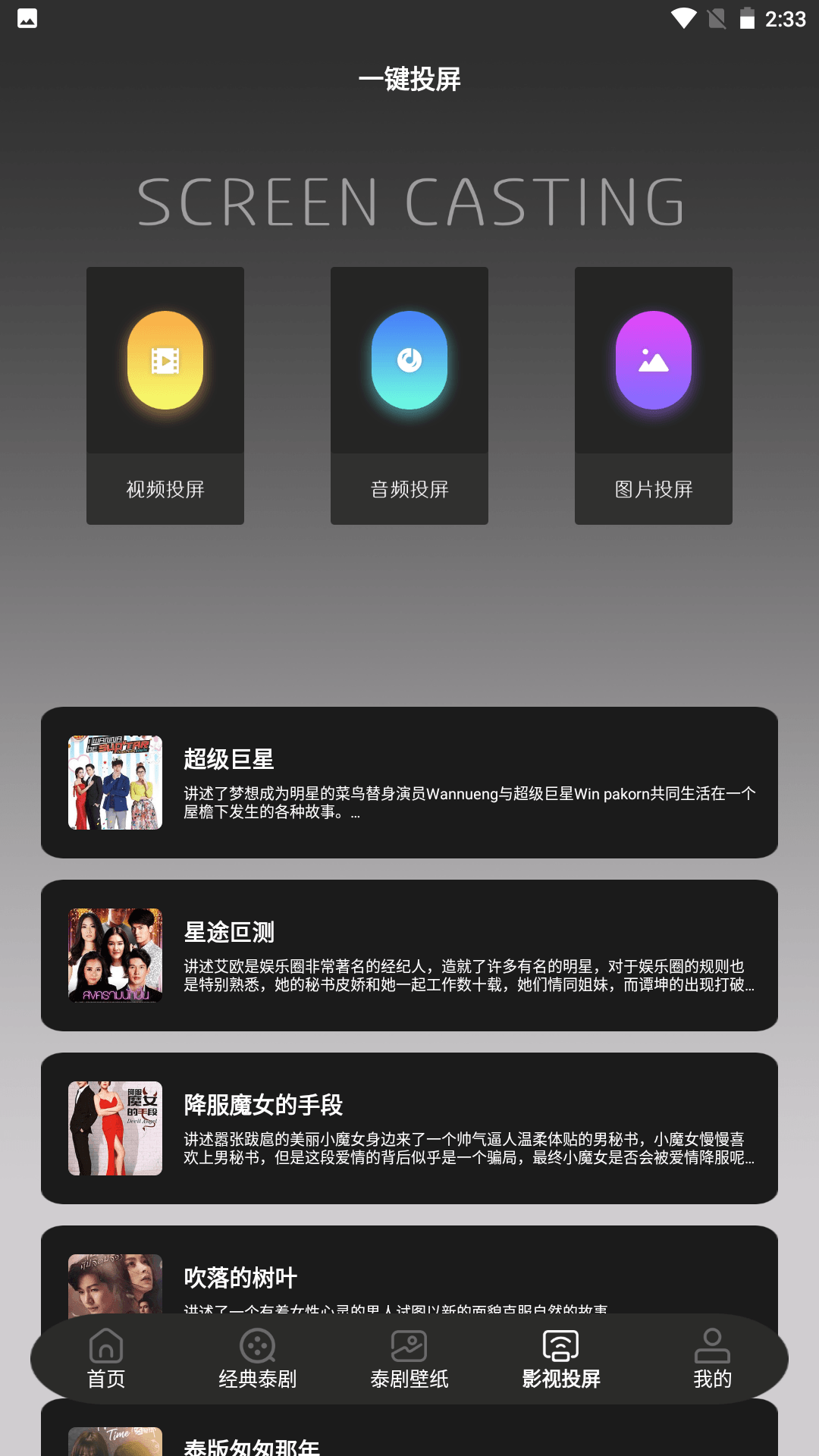Go to the 经典泰剧 tab
Viewport: 819px width, 1456px height.
point(258,1359)
